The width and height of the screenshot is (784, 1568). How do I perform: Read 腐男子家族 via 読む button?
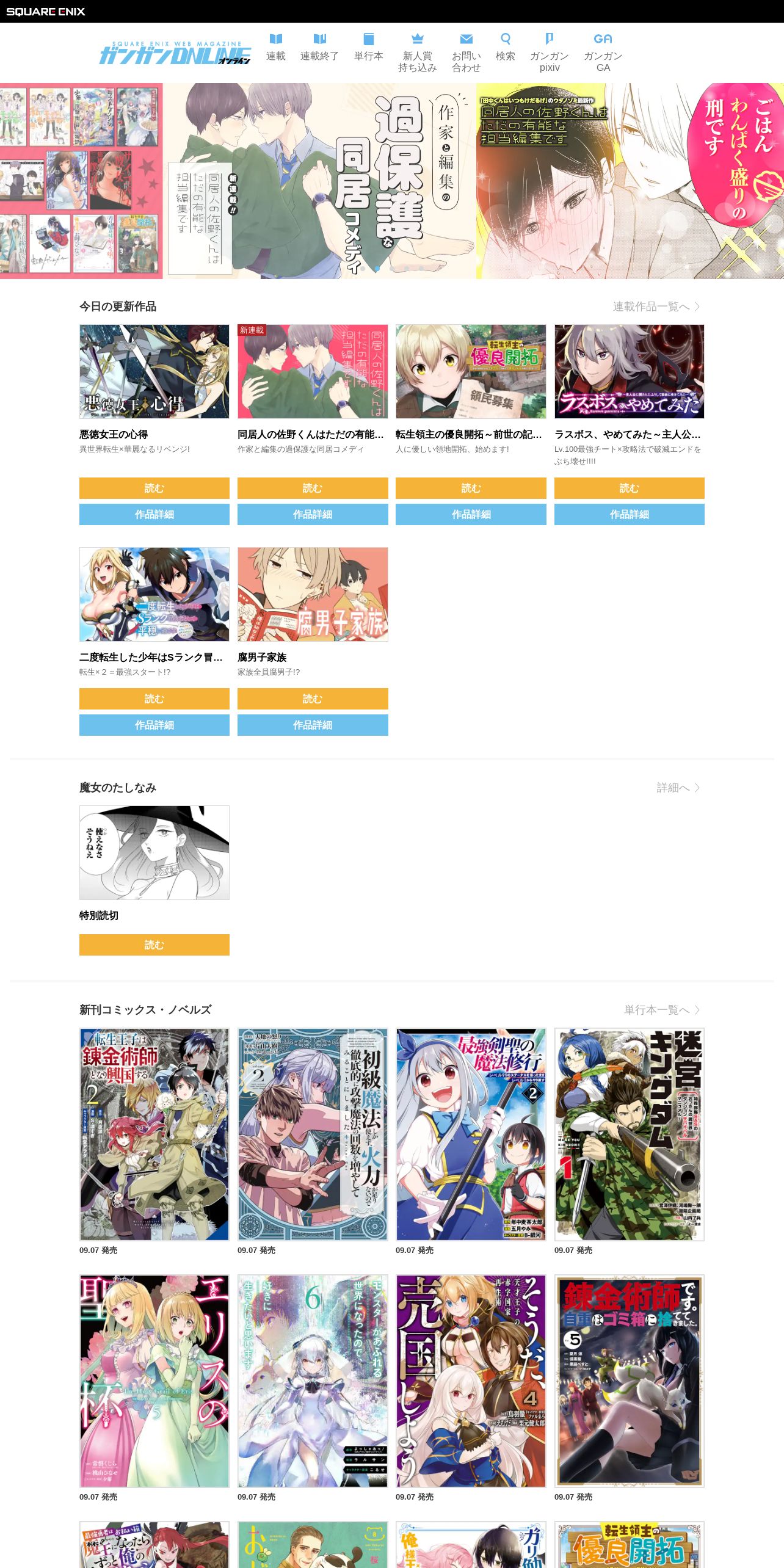coord(313,699)
